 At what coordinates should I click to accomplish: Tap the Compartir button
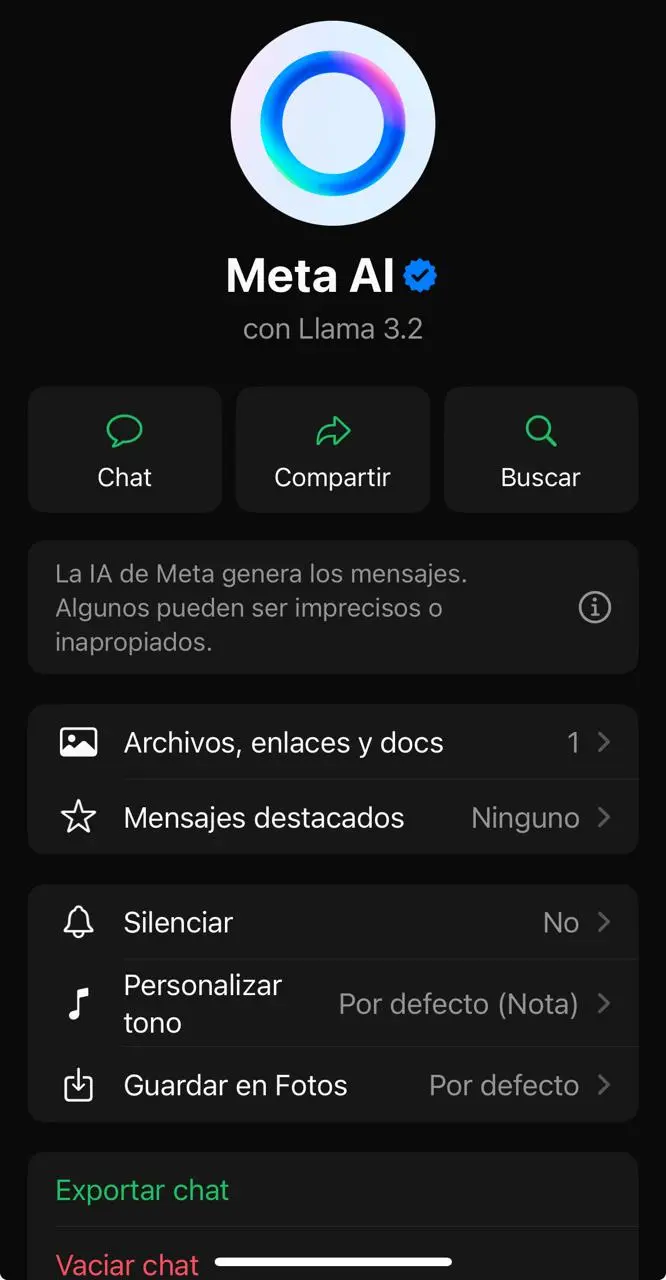333,450
